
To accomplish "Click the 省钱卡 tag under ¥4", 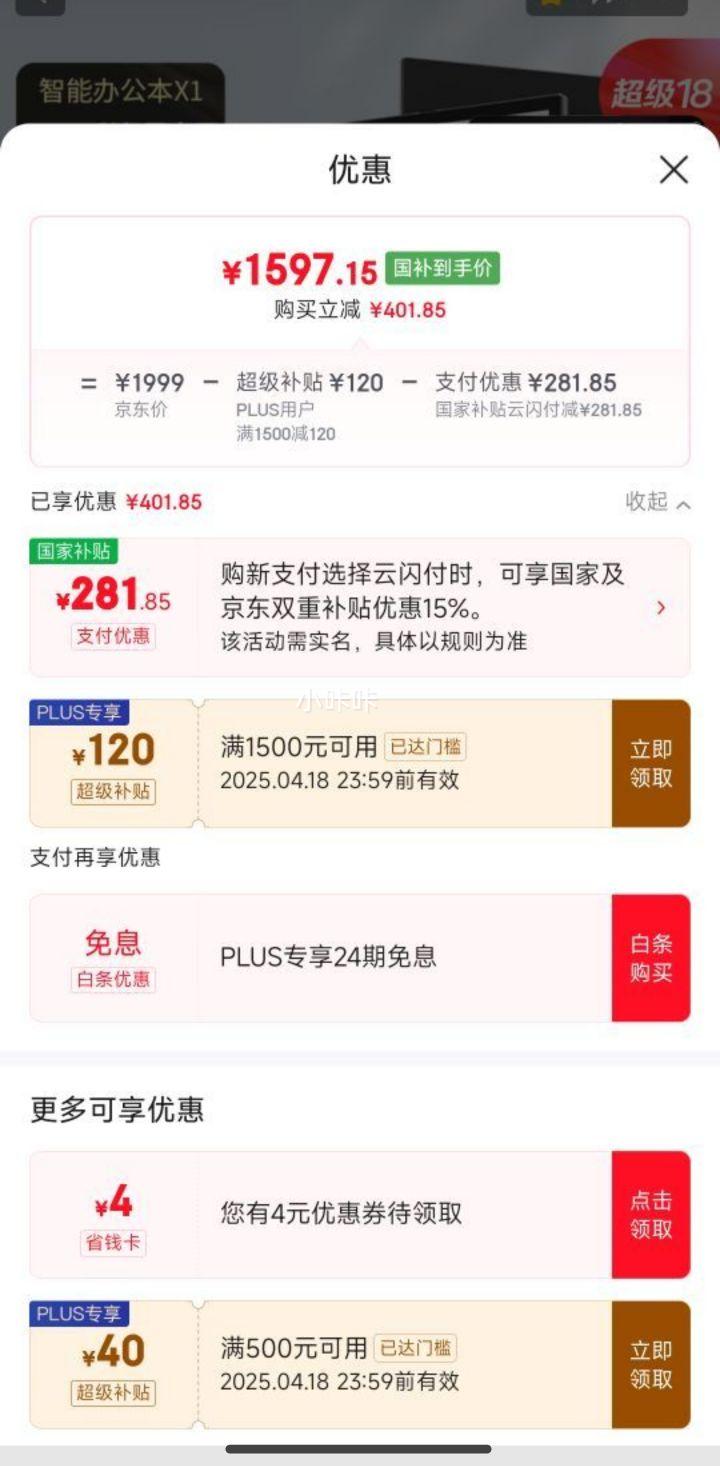I will tap(113, 1244).
